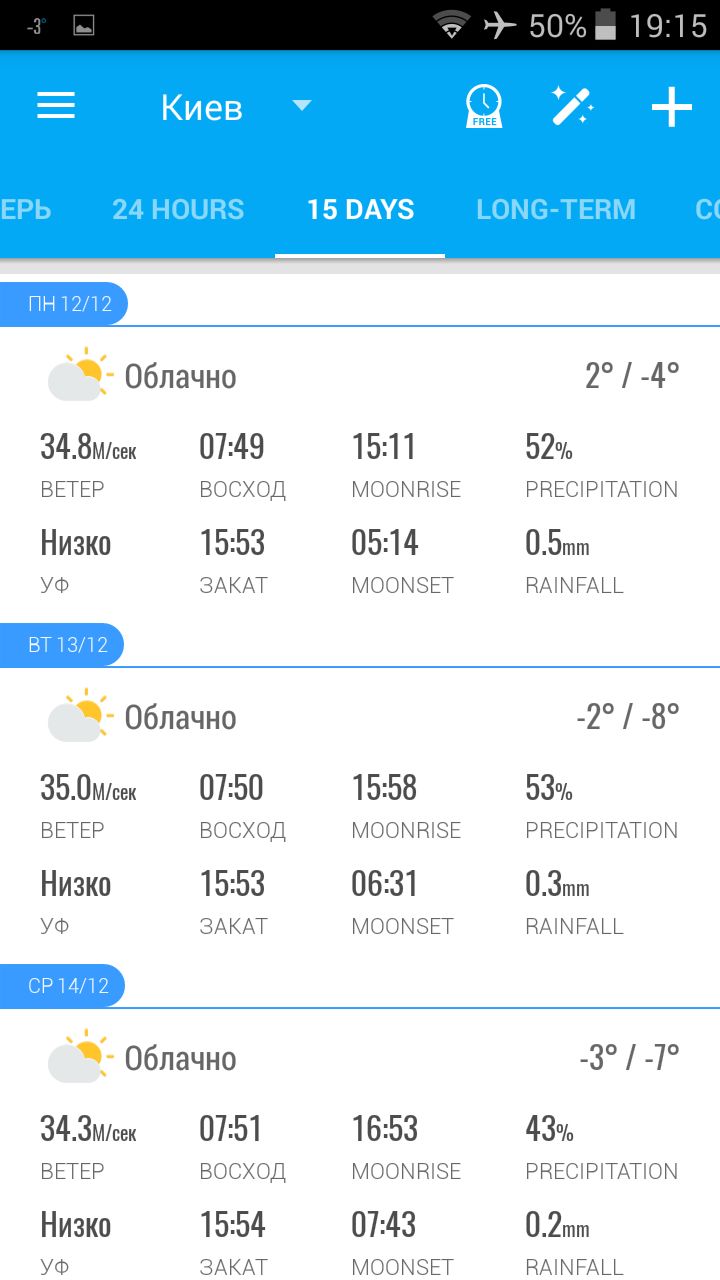This screenshot has height=1280, width=720.
Task: Tap the magic wand icon
Action: pyautogui.click(x=573, y=106)
